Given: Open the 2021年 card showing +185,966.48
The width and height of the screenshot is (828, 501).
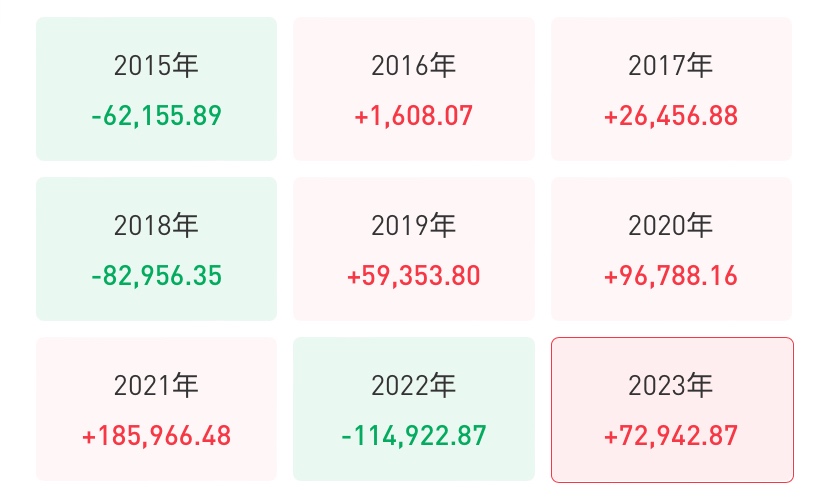Looking at the screenshot, I should click(156, 409).
